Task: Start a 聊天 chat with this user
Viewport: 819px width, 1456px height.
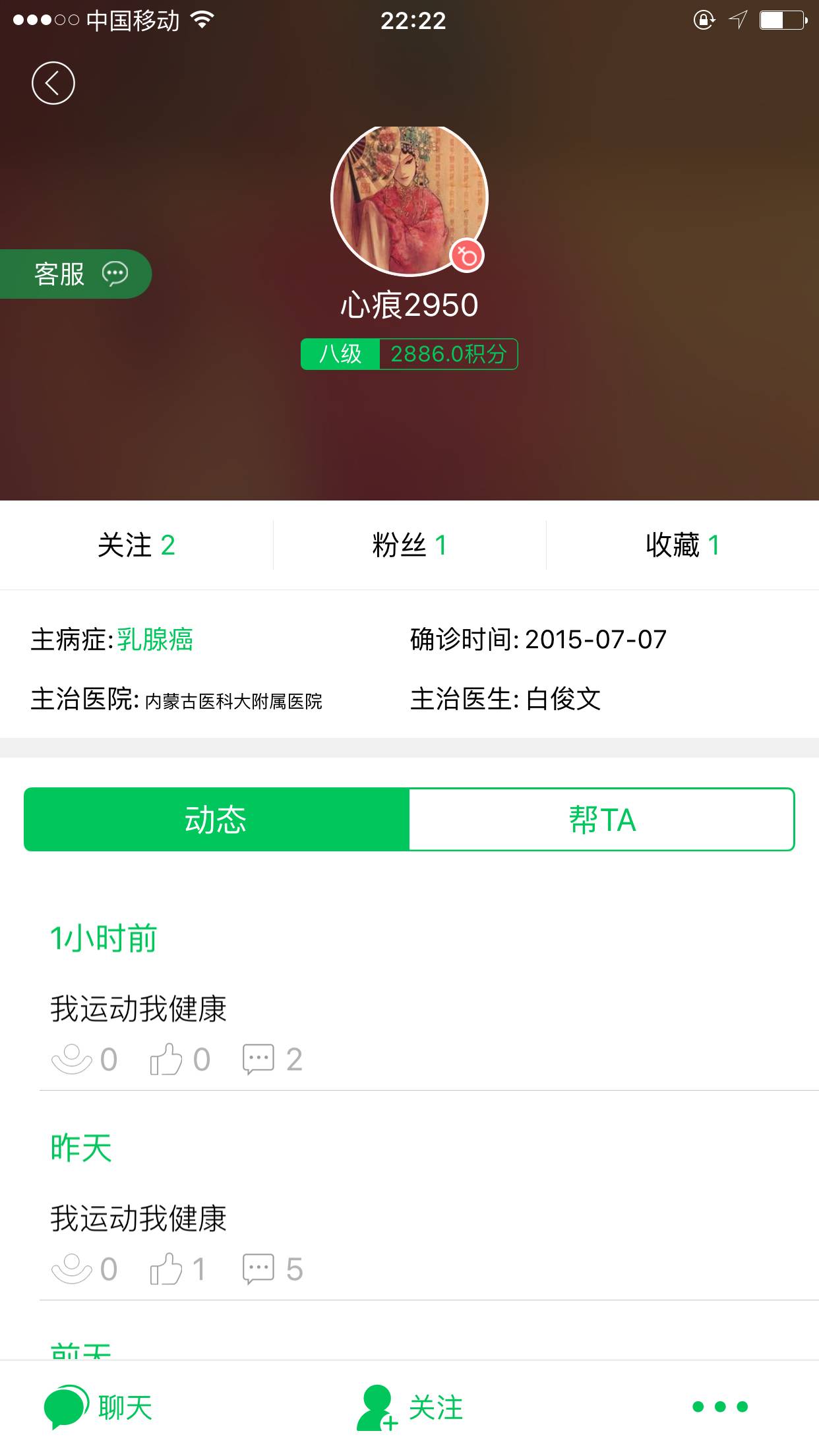Action: pos(99,1407)
